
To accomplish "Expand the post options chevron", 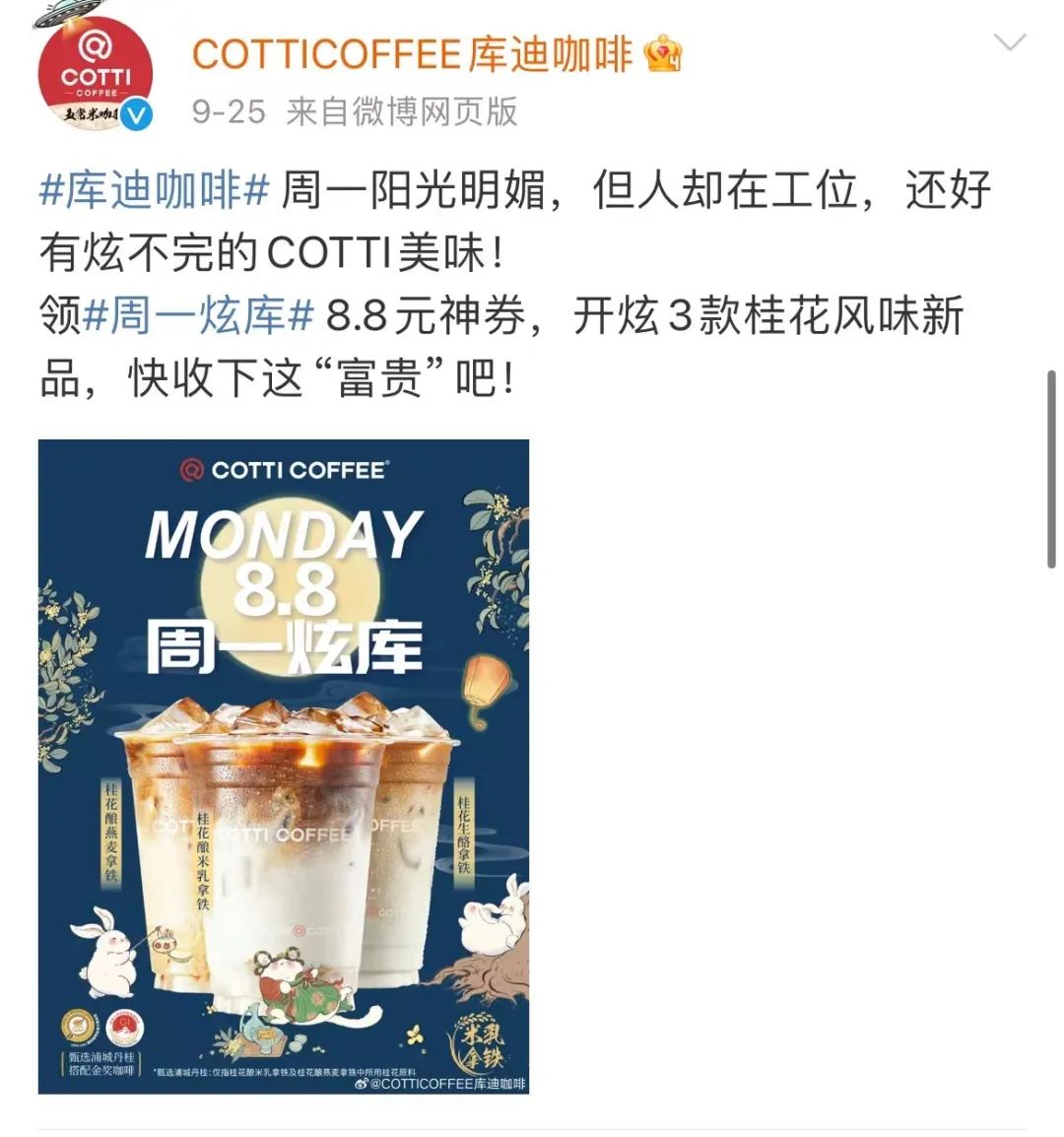I will 1010,43.
